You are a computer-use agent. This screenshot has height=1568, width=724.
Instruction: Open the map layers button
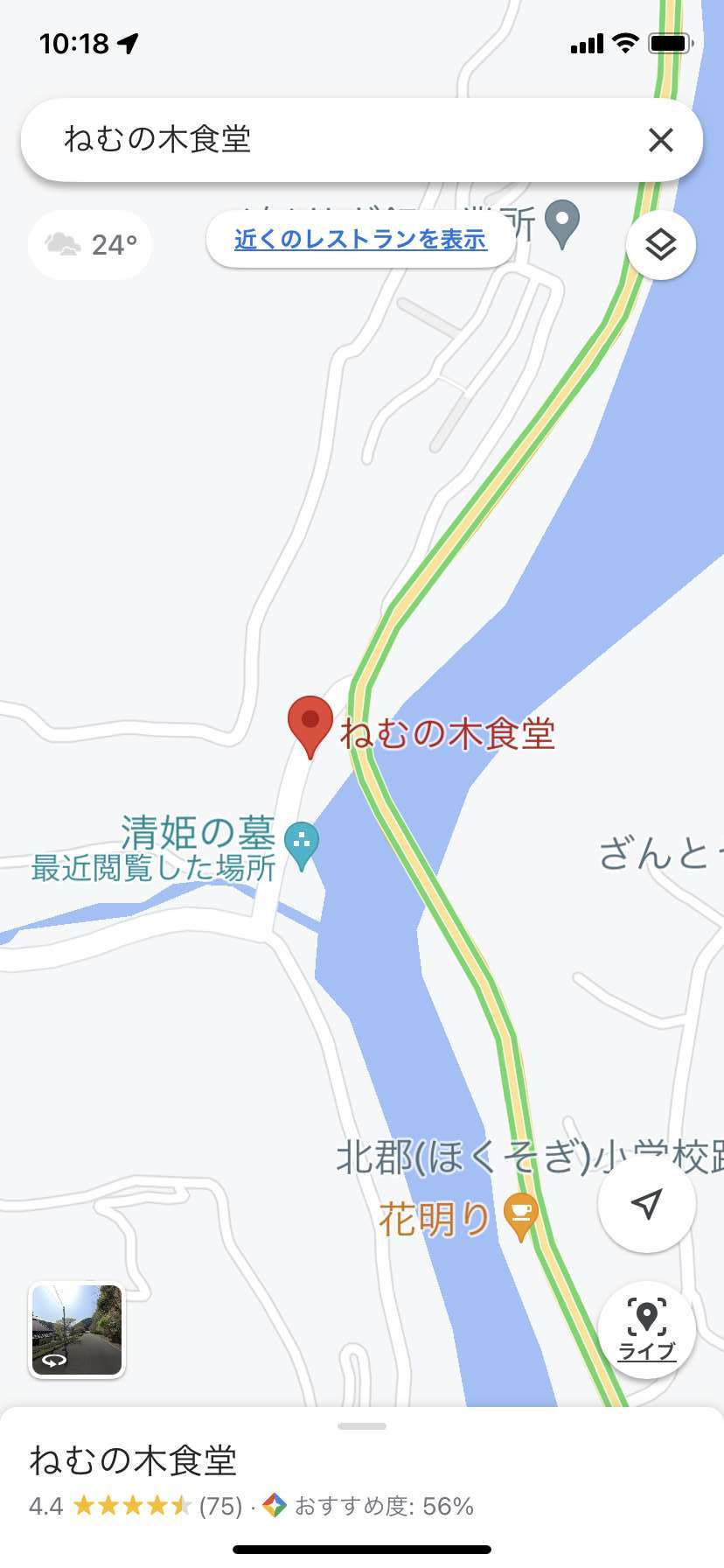point(661,245)
